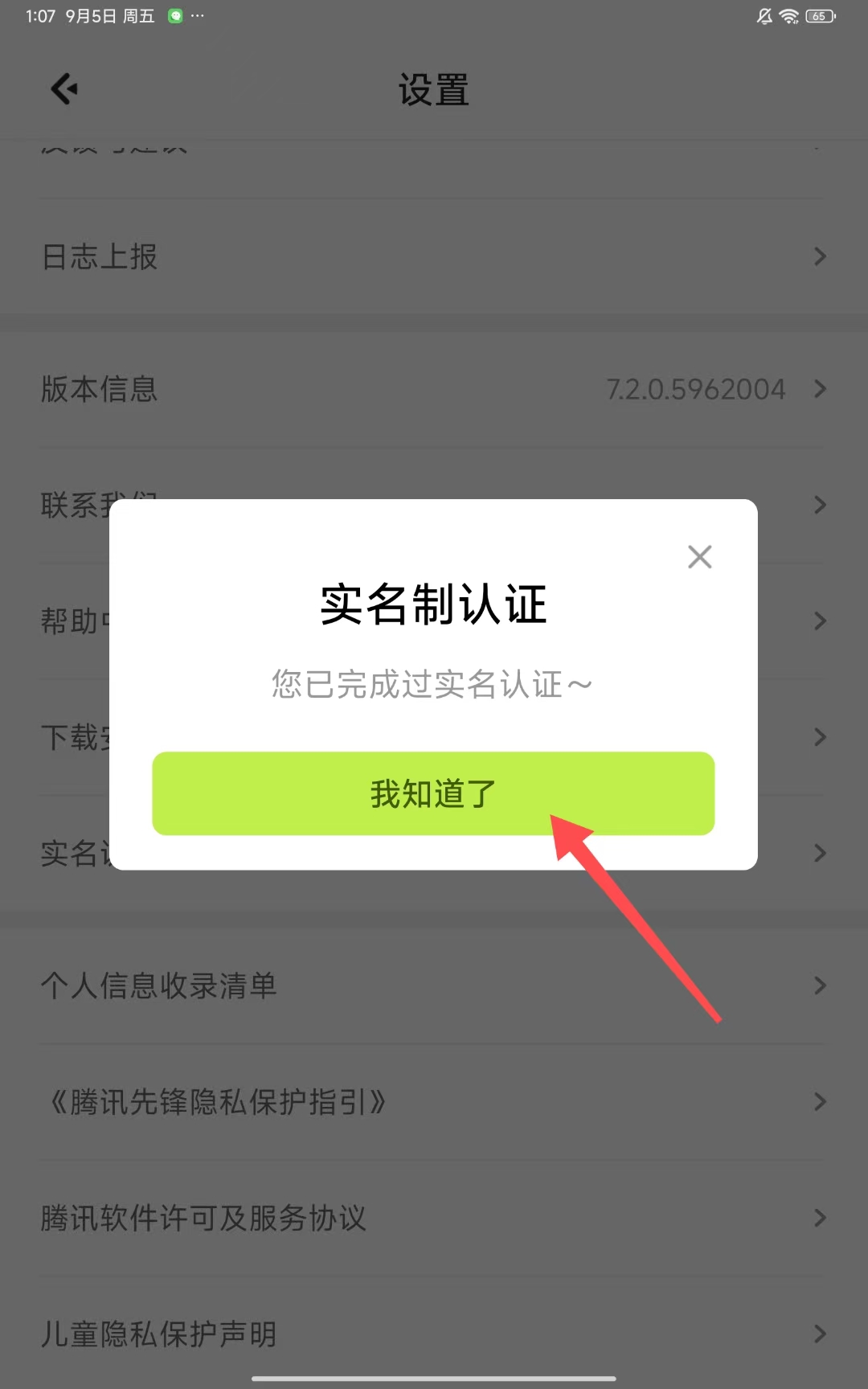Tap the 我知道了 button
The height and width of the screenshot is (1389, 868).
coord(432,793)
